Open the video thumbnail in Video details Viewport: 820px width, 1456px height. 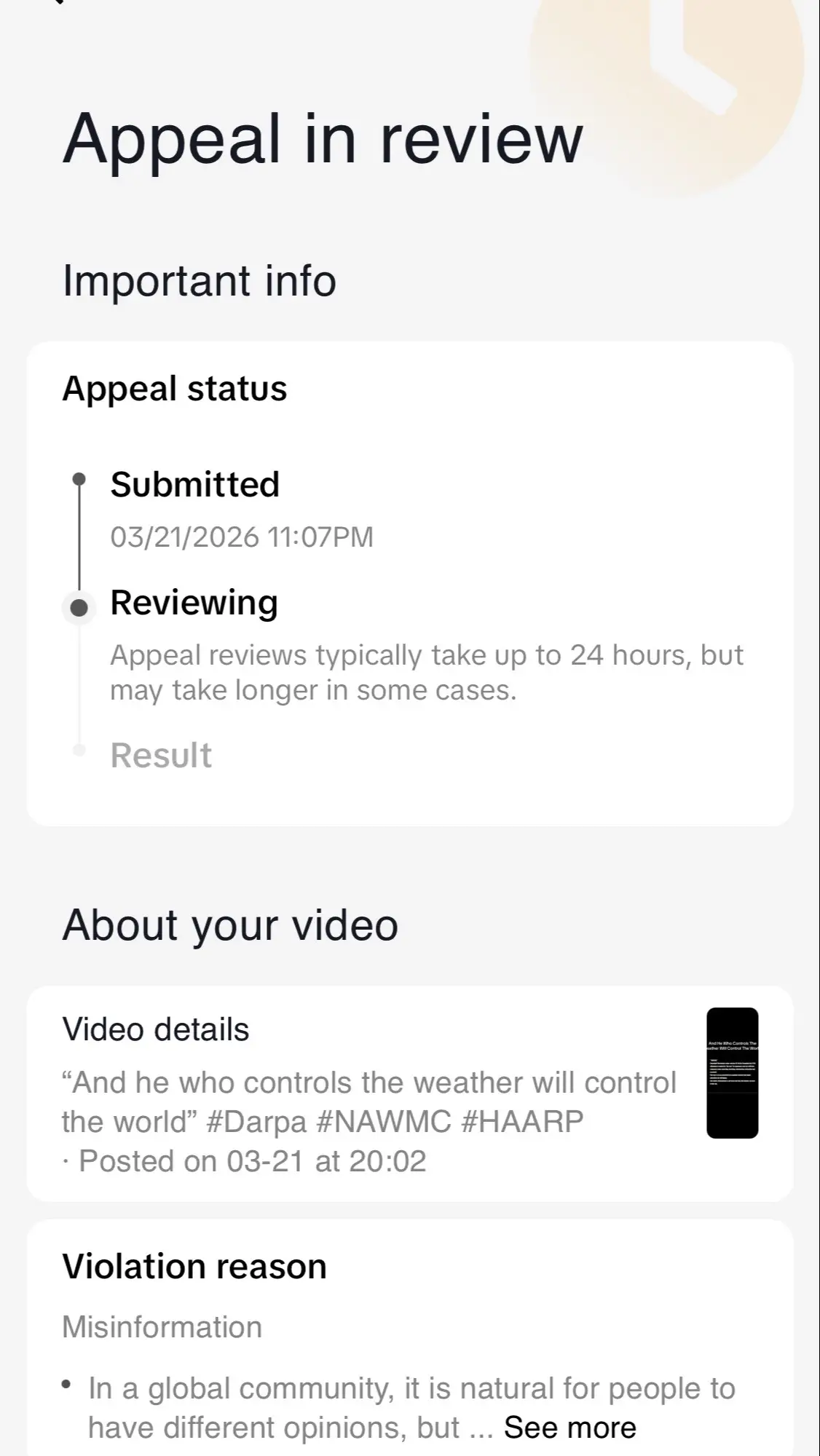click(x=732, y=1072)
